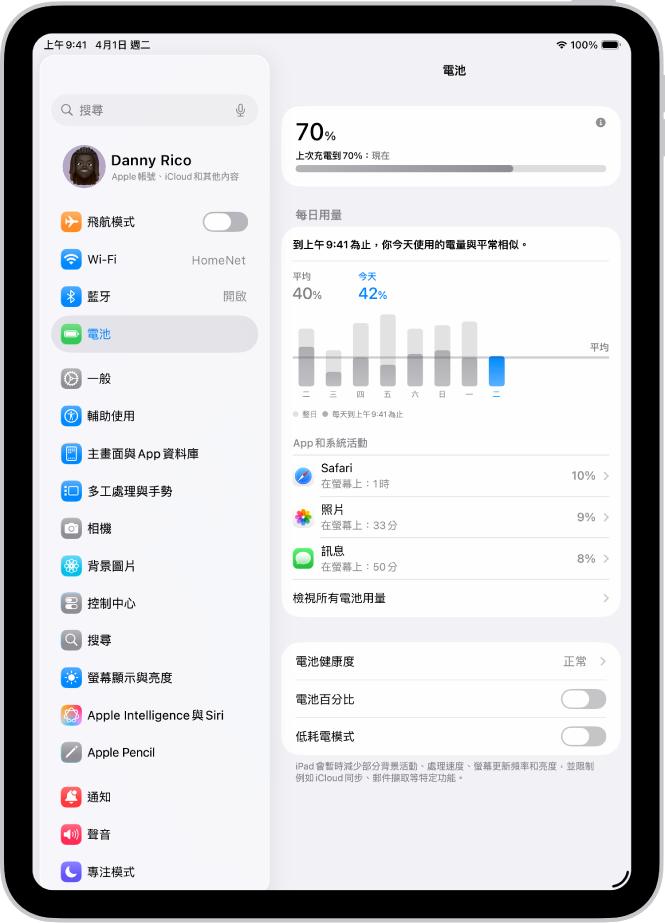Open 檢視所有電池用量
Image resolution: width=665 pixels, height=923 pixels.
click(450, 598)
